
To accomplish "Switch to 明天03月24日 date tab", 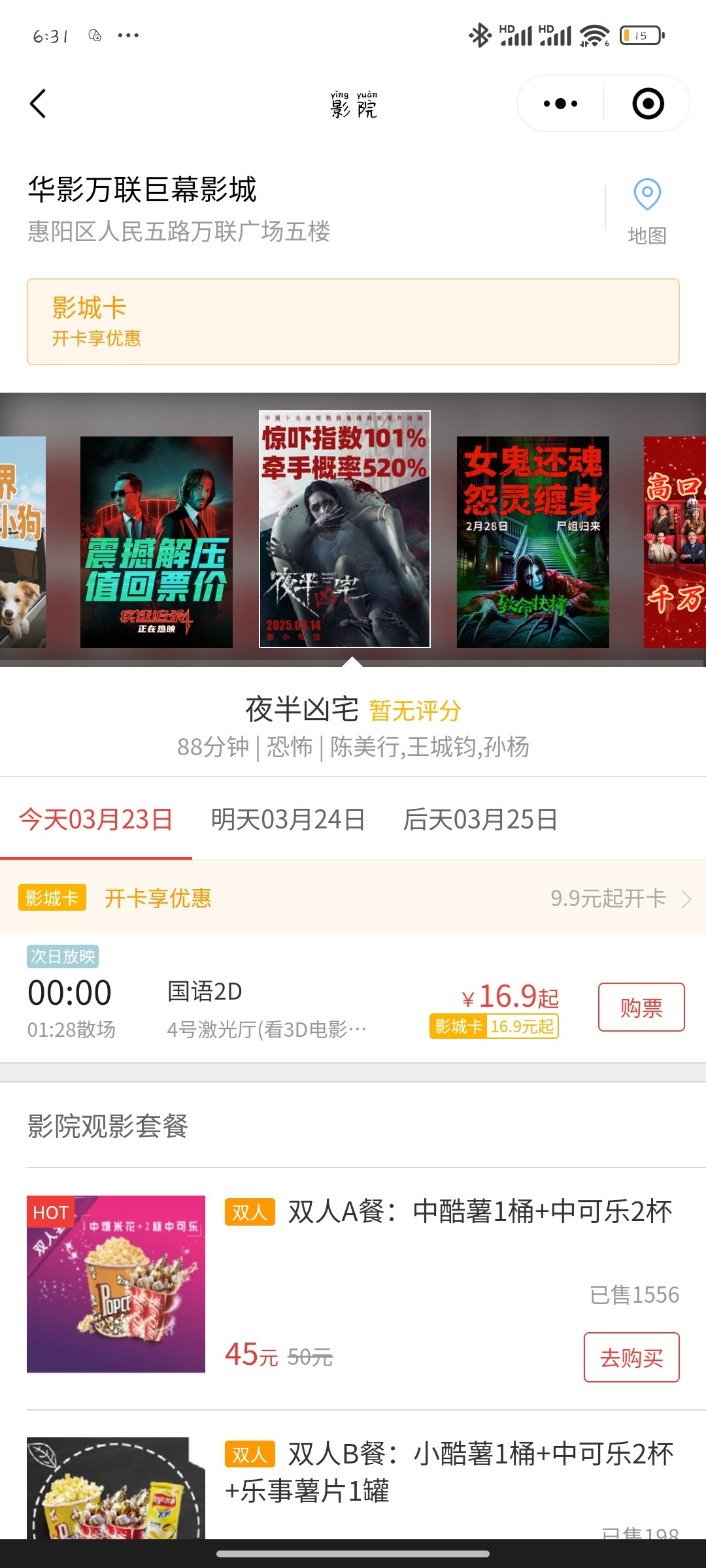I will 288,819.
